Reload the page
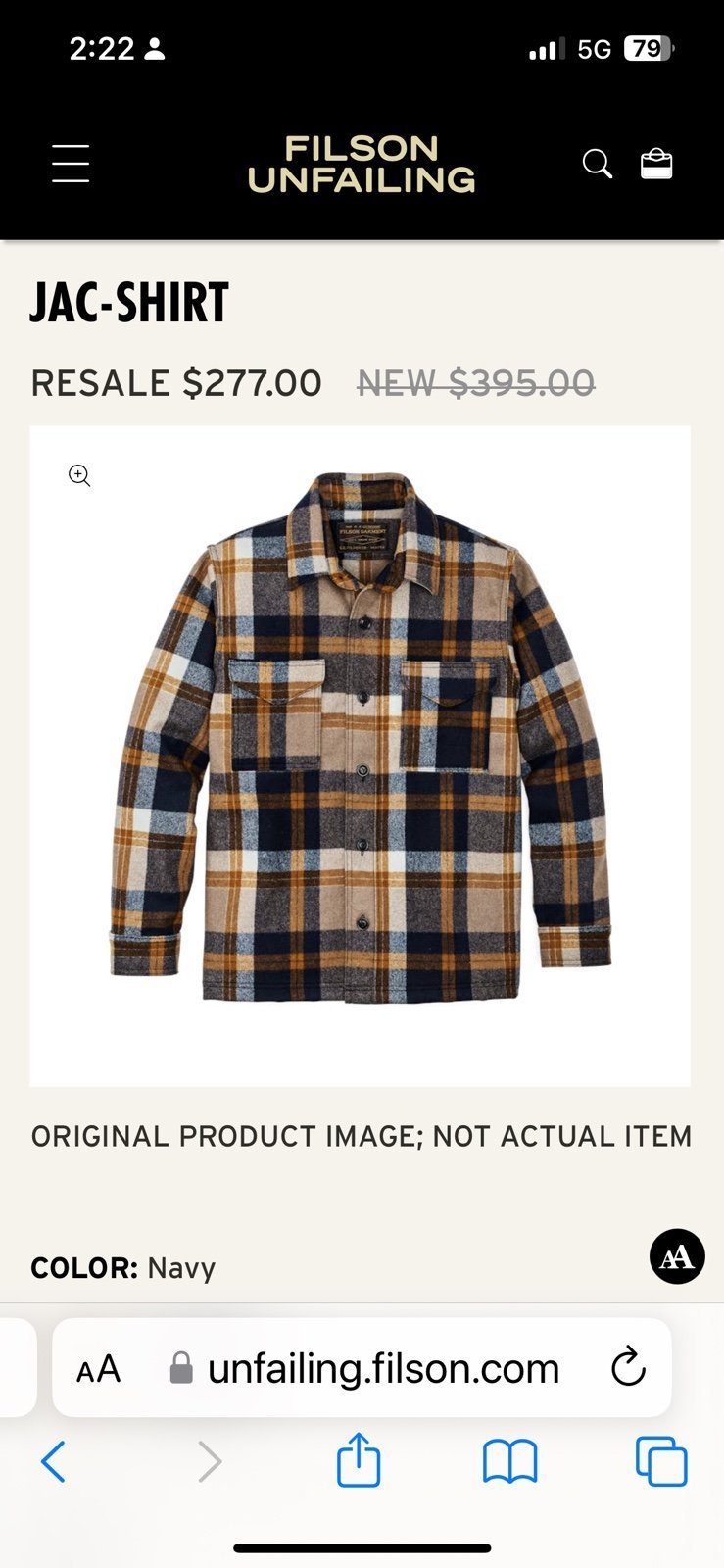The width and height of the screenshot is (724, 1568). 628,1367
